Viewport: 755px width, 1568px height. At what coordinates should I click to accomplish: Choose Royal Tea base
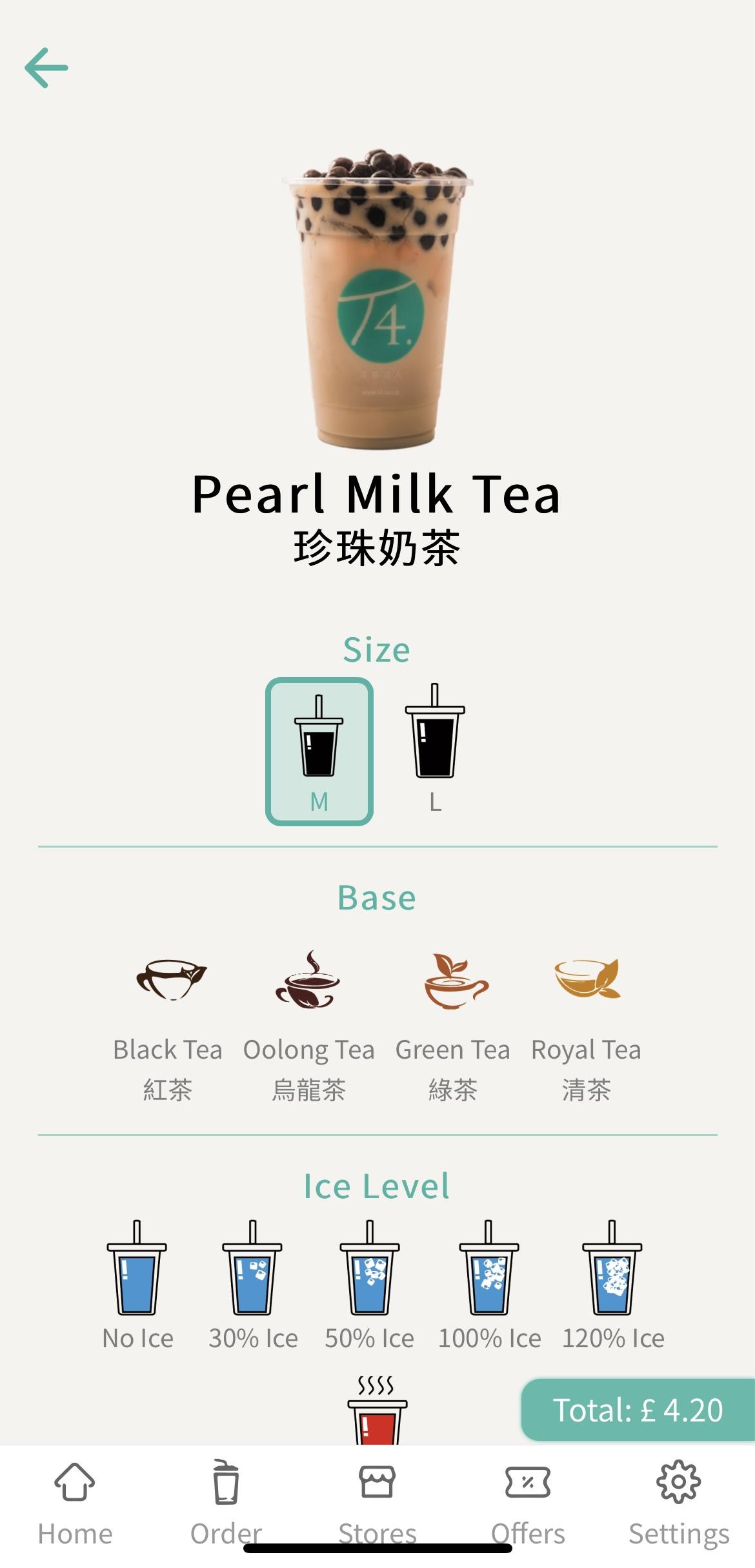point(586,1026)
